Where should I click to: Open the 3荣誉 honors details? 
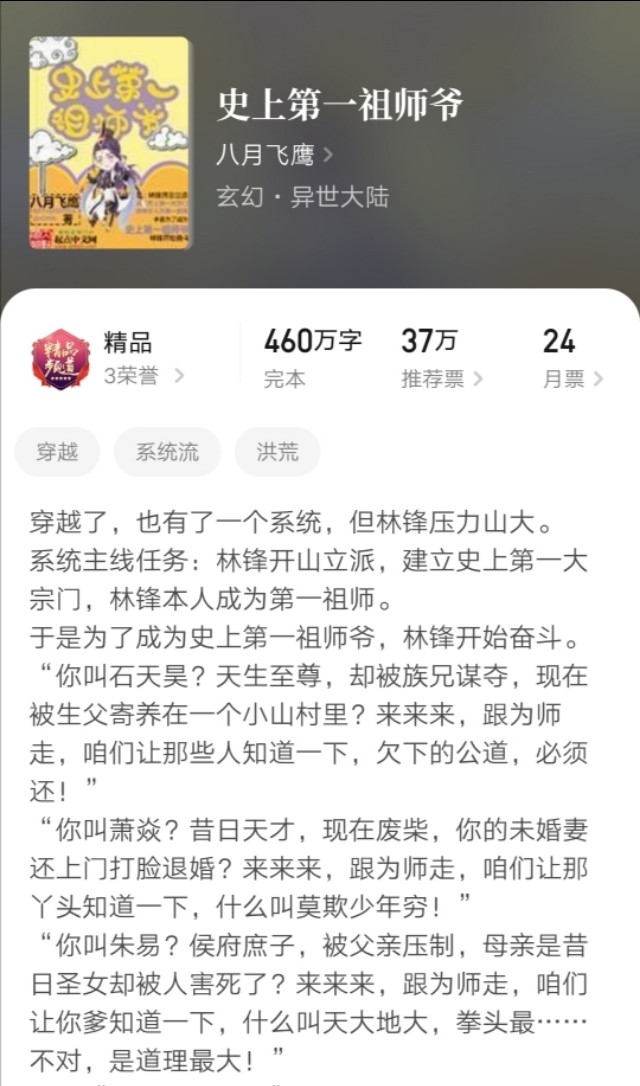coord(143,377)
